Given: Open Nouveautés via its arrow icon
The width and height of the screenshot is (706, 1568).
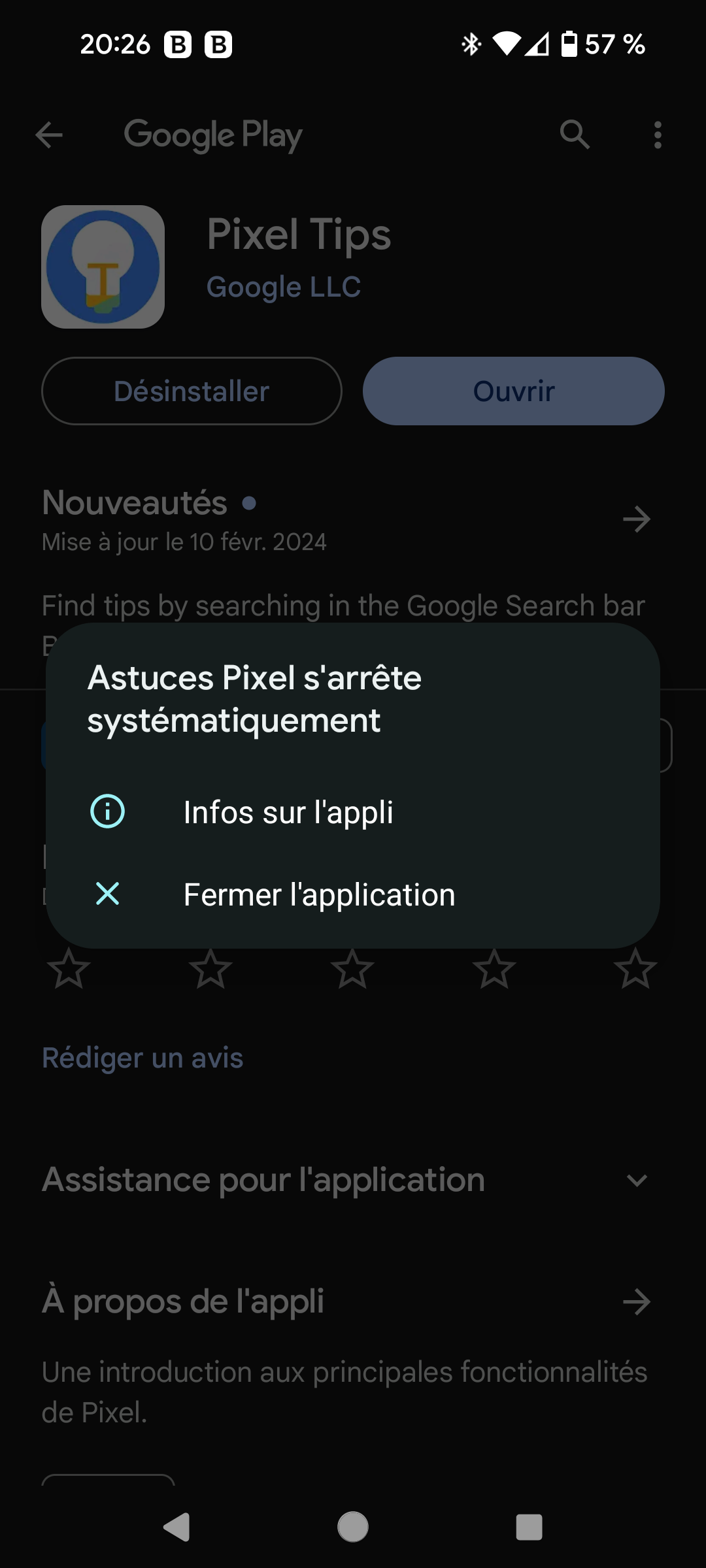Looking at the screenshot, I should point(636,518).
